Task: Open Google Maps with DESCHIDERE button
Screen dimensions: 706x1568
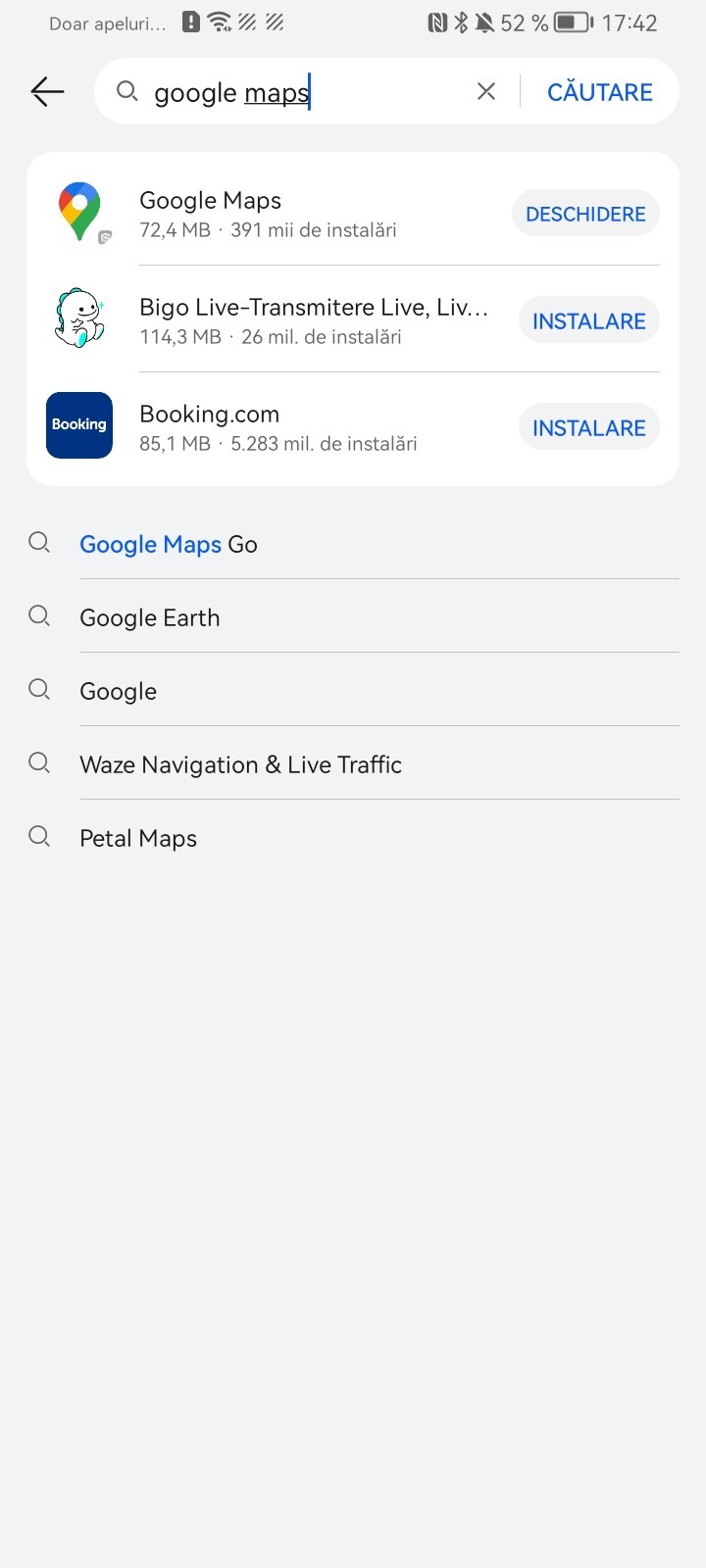Action: pos(585,214)
